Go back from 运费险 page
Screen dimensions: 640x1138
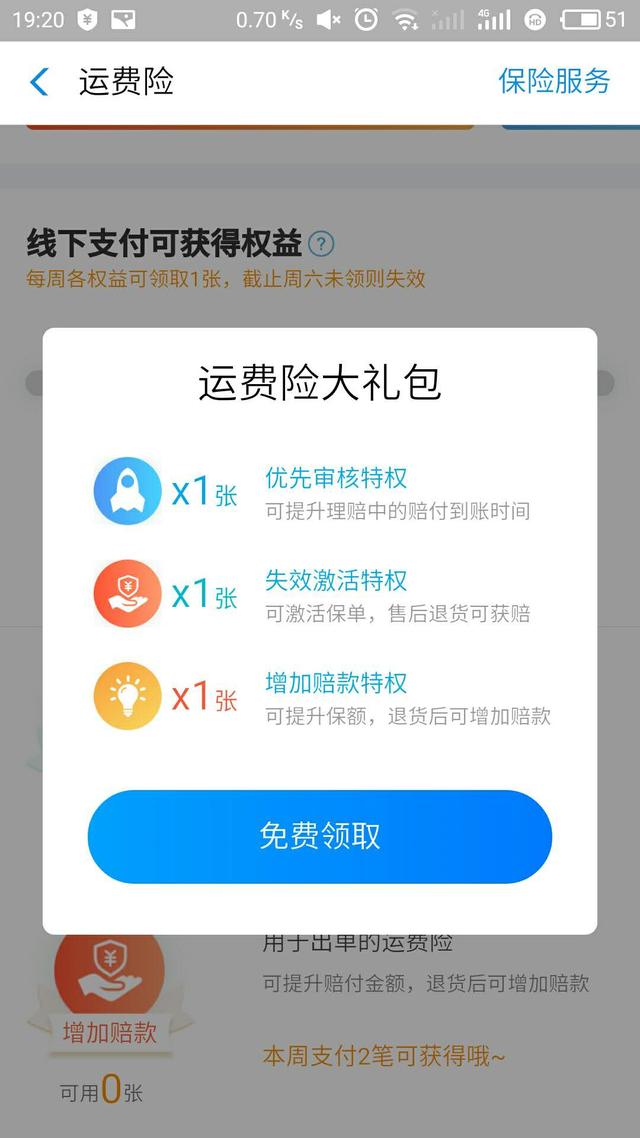(40, 82)
